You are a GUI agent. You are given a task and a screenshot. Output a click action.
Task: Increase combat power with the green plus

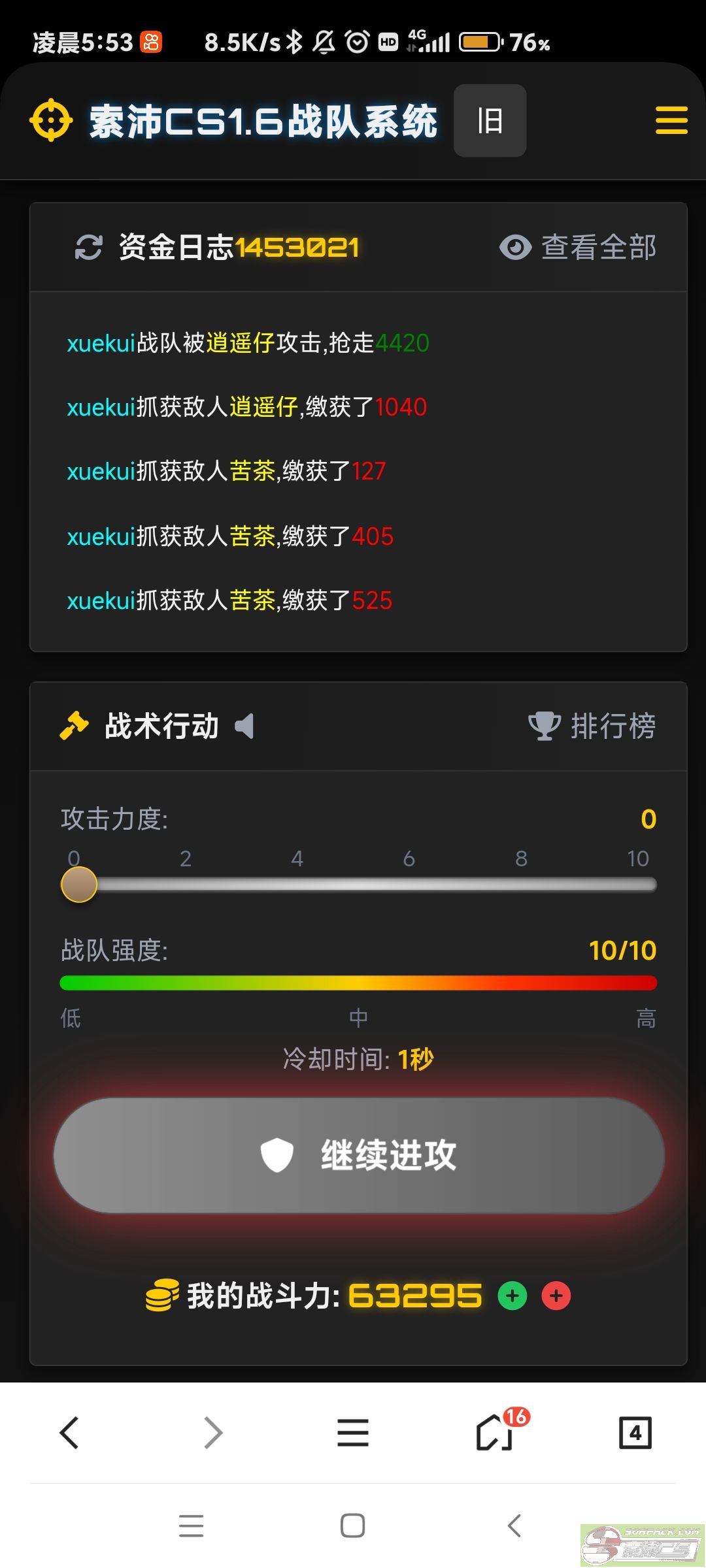513,1296
